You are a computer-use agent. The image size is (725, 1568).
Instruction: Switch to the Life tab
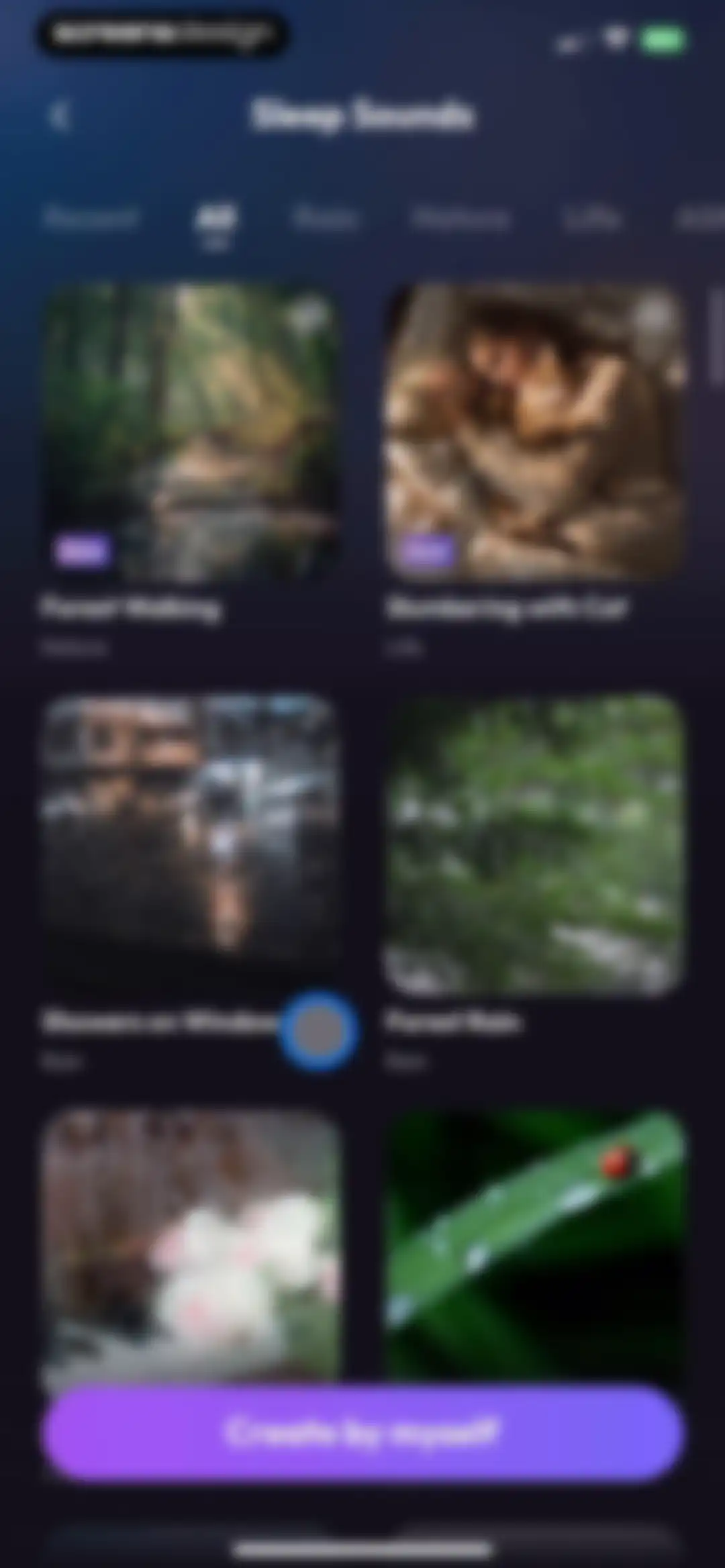coord(592,218)
